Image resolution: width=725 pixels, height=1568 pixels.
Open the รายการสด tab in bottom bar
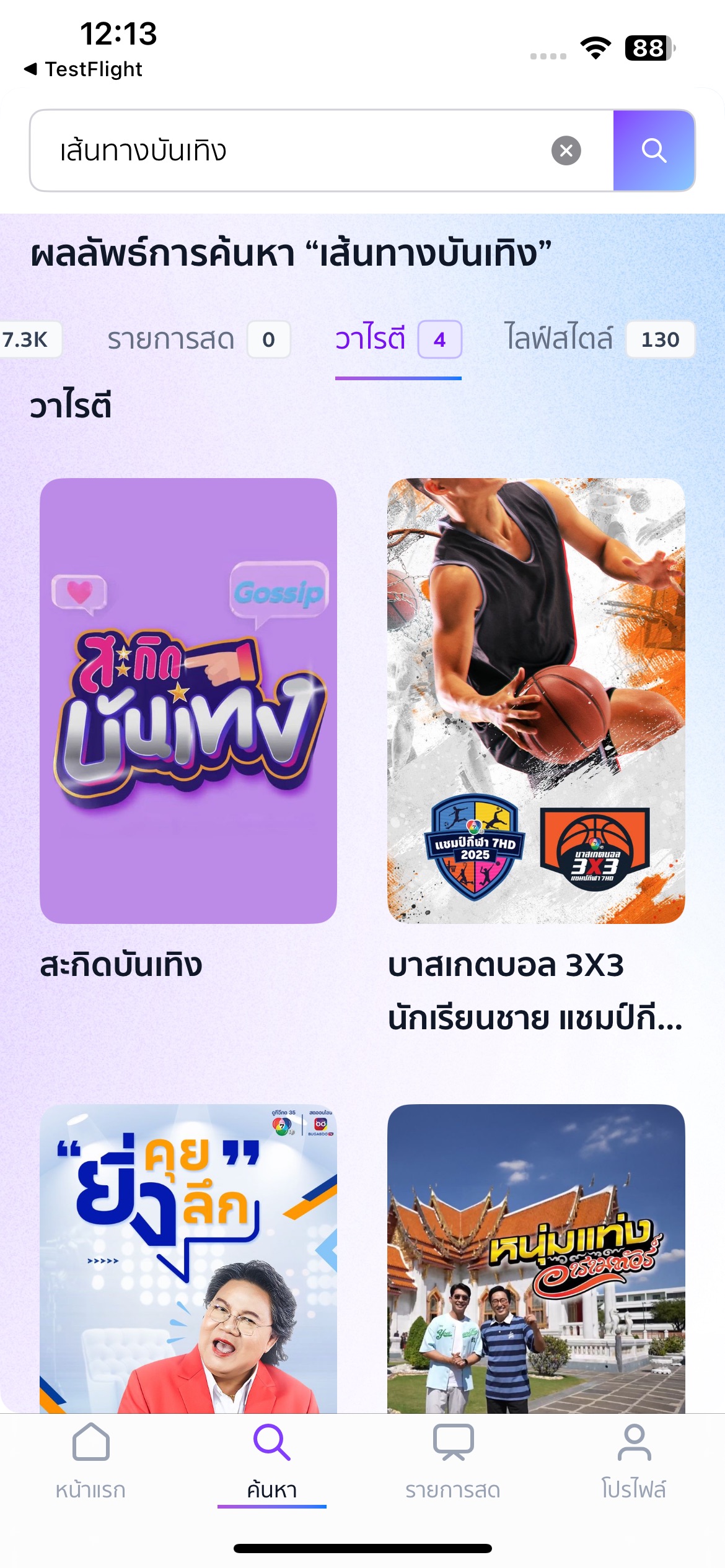[x=453, y=1460]
